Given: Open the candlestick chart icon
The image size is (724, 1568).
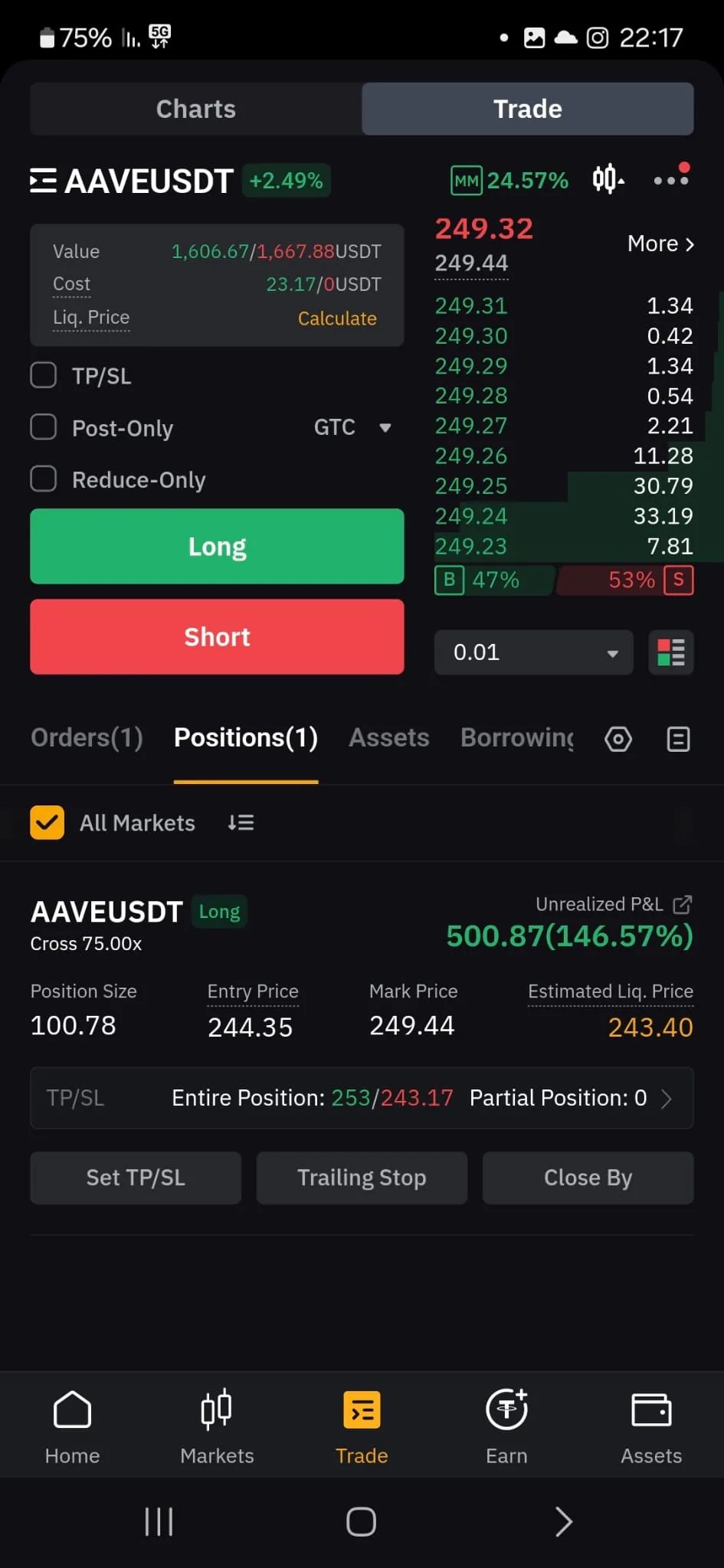Looking at the screenshot, I should pos(608,180).
